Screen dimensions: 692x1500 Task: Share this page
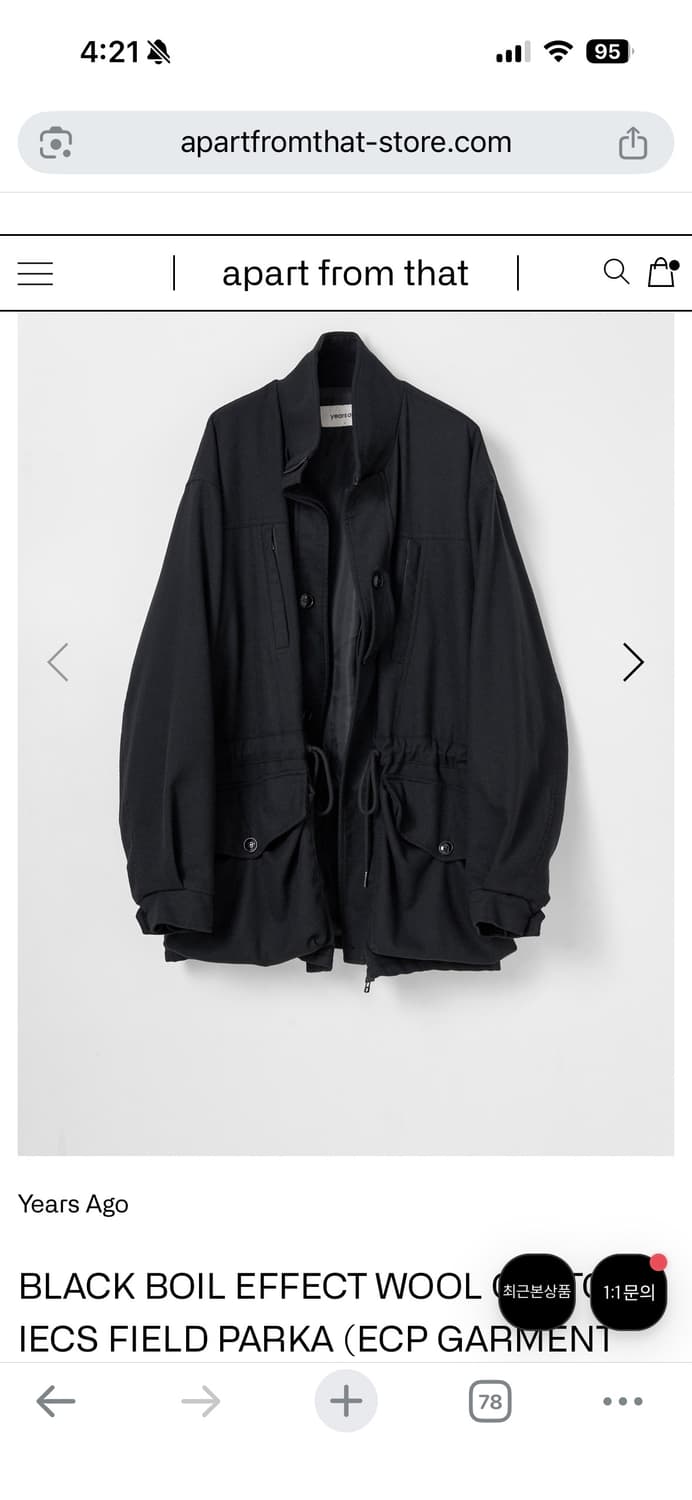(x=632, y=143)
